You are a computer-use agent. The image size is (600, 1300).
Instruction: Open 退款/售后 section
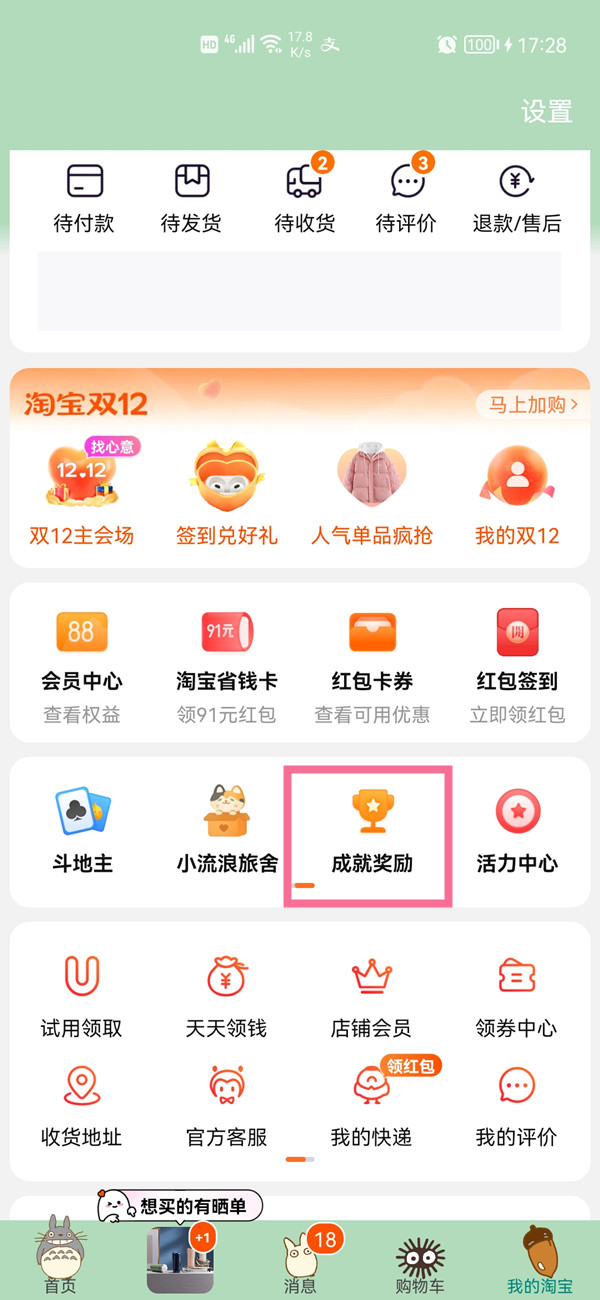(x=516, y=198)
